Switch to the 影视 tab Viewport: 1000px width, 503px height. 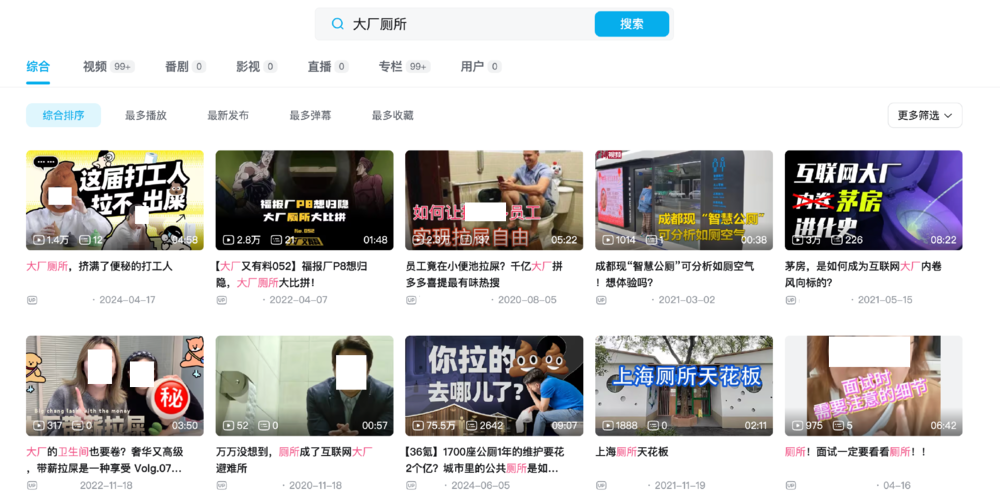pyautogui.click(x=247, y=66)
